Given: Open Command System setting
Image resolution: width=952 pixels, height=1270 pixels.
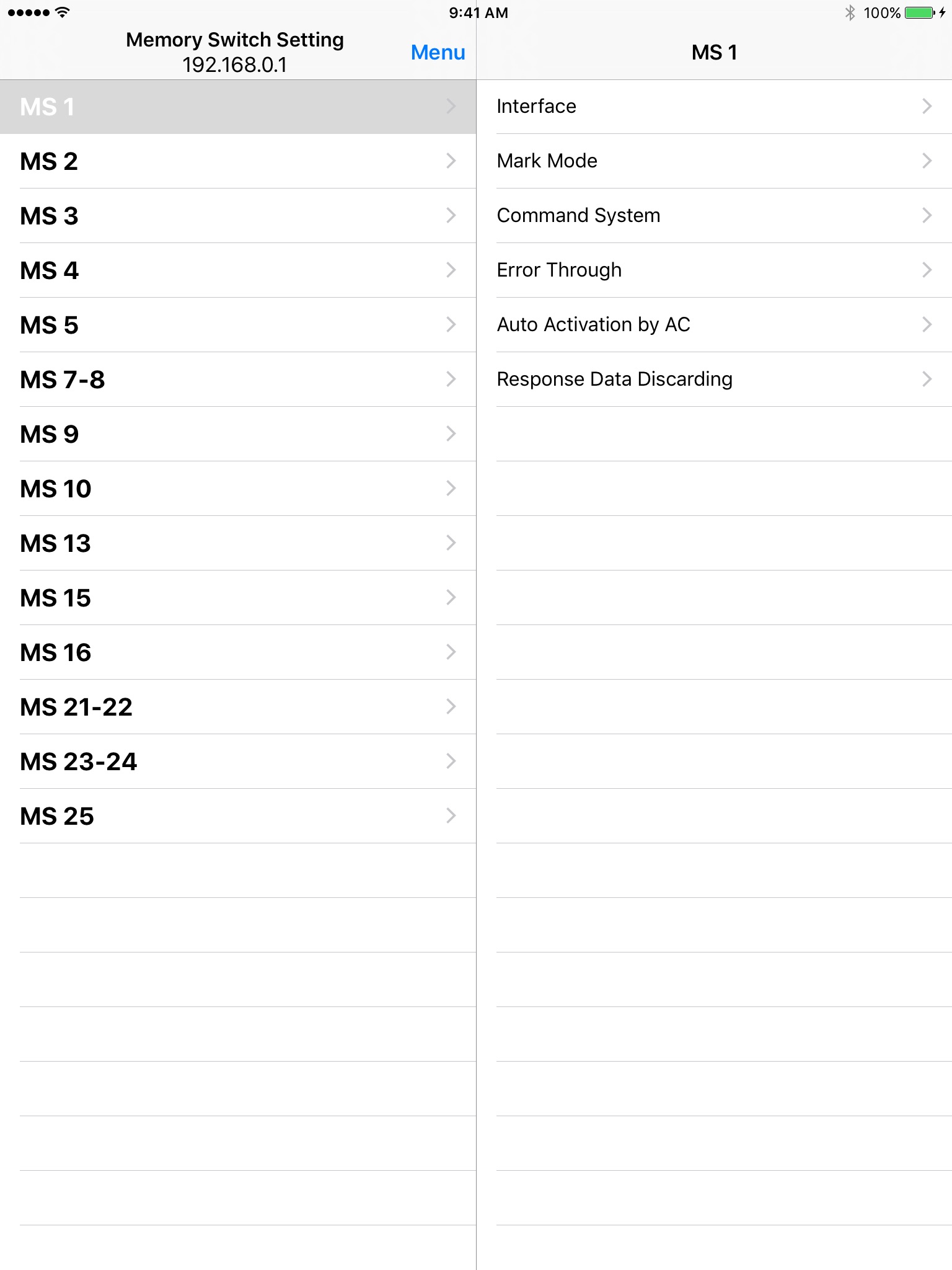Looking at the screenshot, I should pos(714,216).
